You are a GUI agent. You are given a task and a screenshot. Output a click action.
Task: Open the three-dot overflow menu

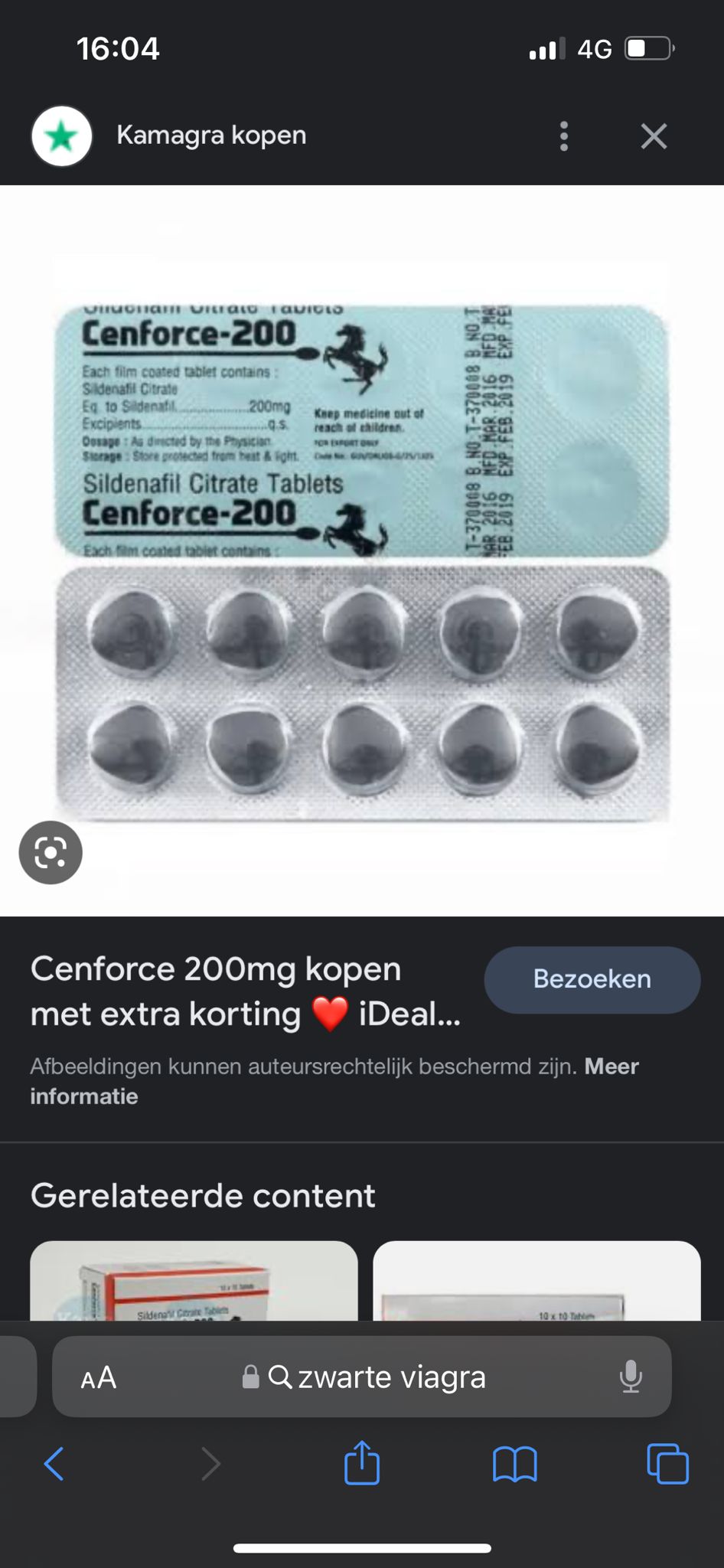pyautogui.click(x=564, y=136)
